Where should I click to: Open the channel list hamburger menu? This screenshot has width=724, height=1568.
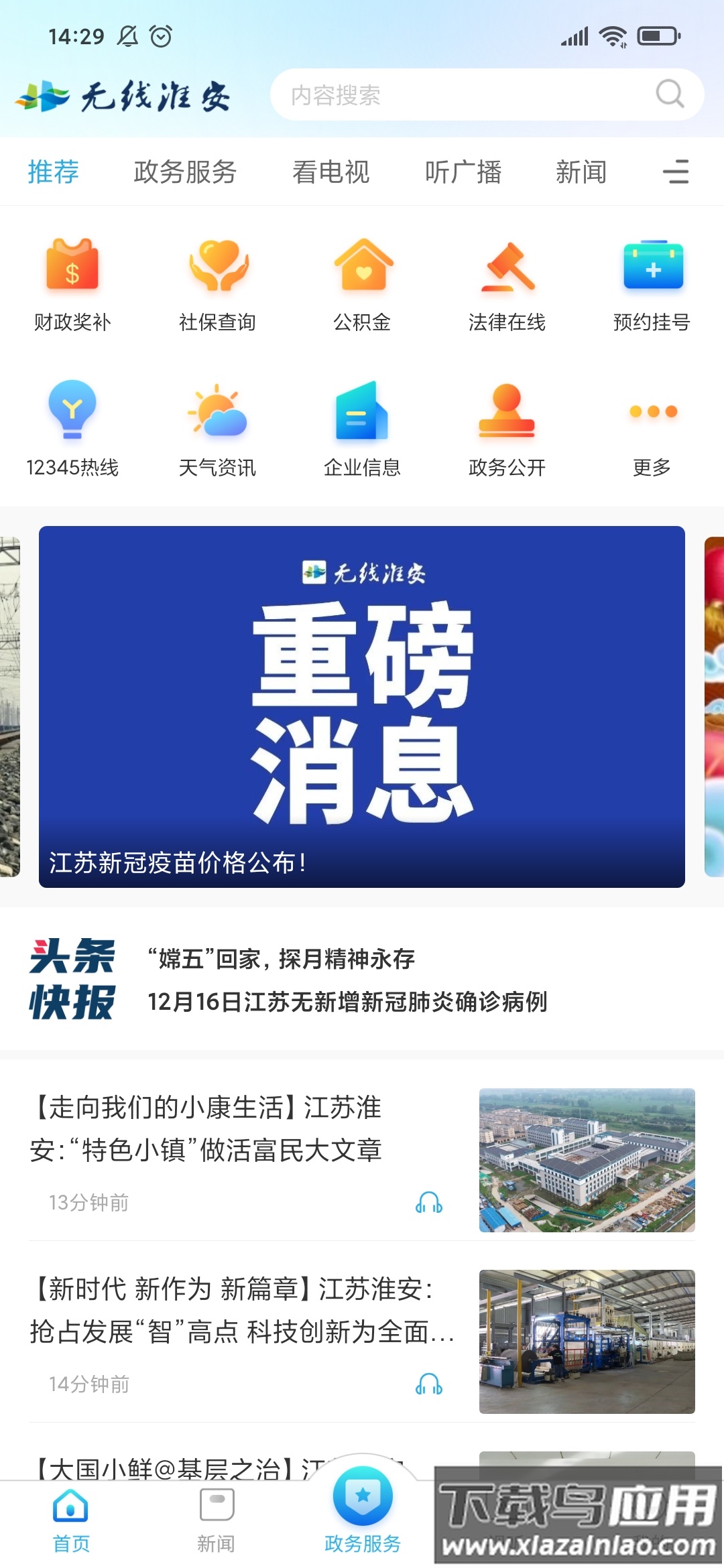click(677, 172)
